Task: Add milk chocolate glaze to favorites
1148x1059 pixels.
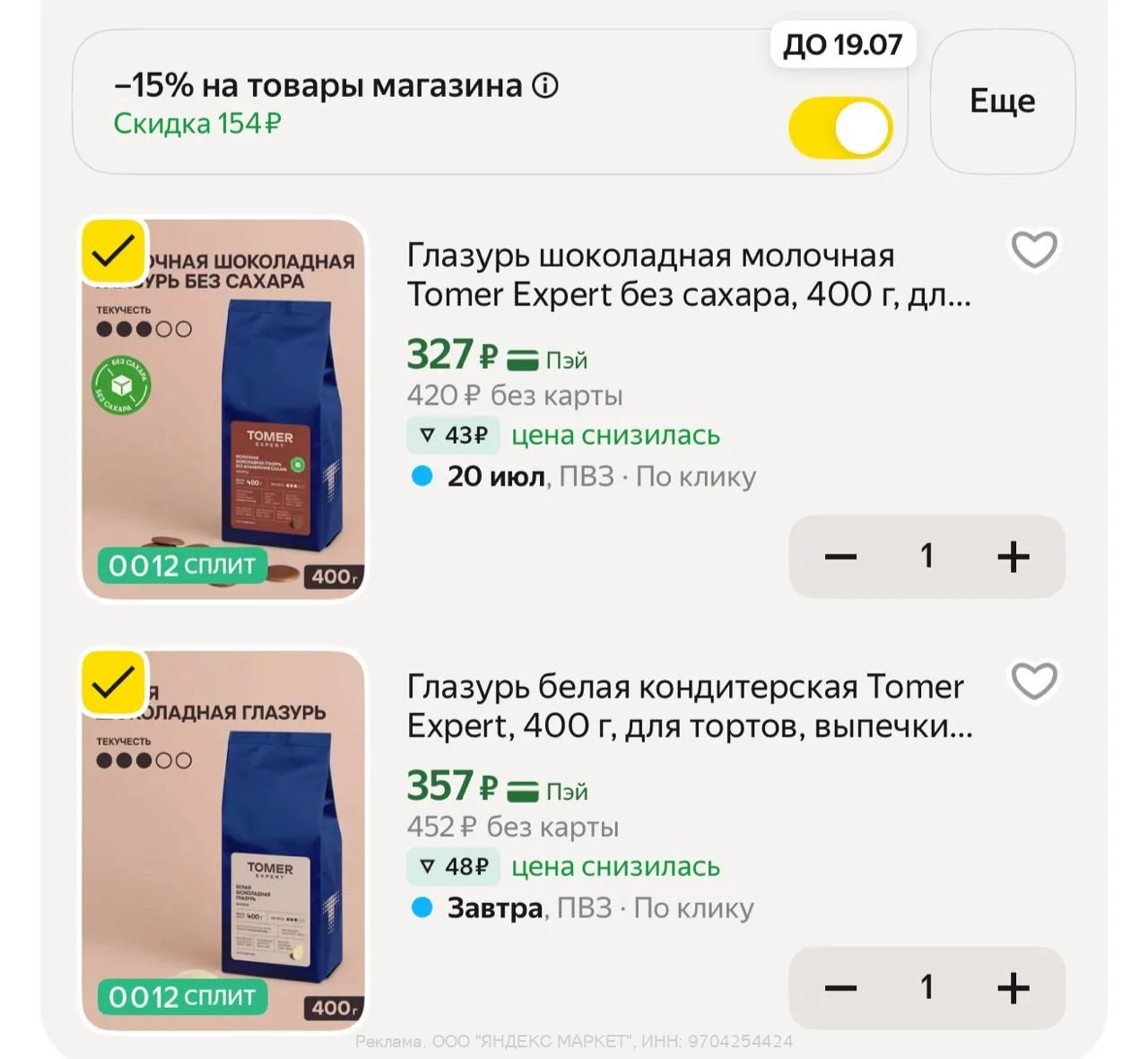Action: (1034, 250)
